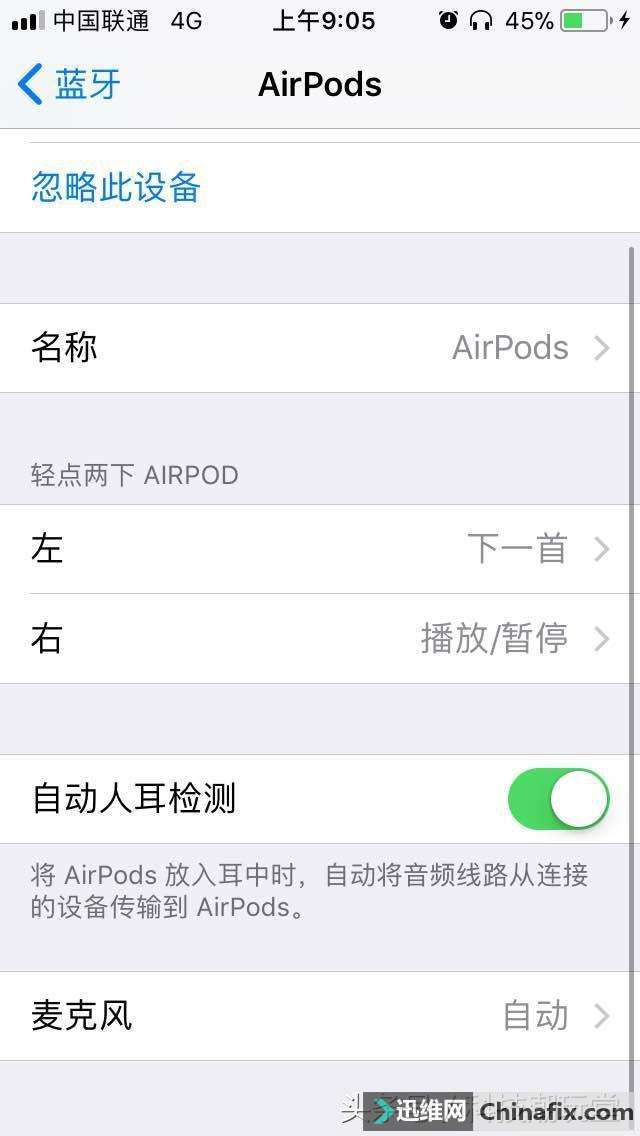Tap 忽略此设备 to forget this device
The height and width of the screenshot is (1136, 640).
[x=116, y=188]
